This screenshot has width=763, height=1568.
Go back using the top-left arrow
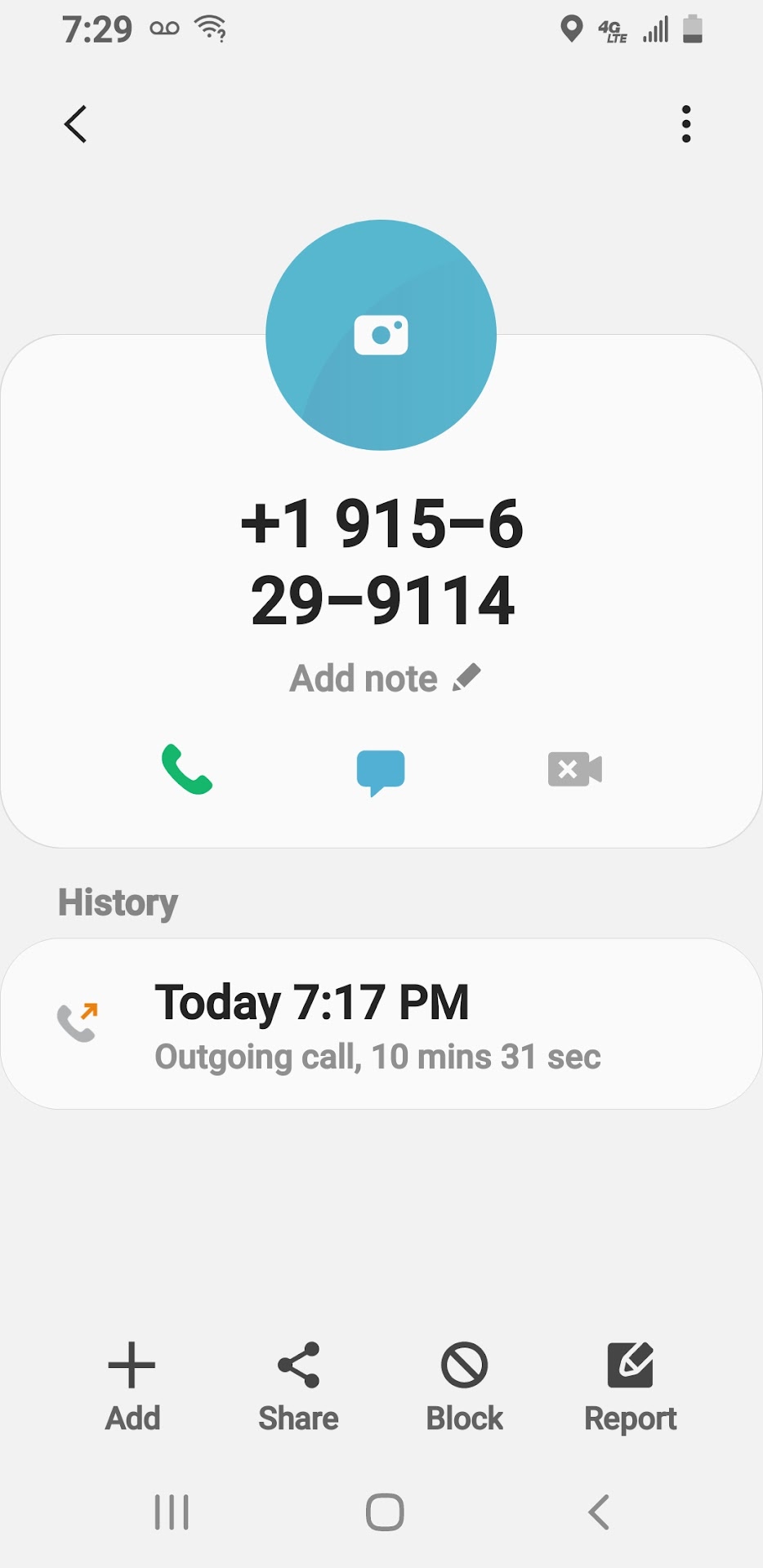pos(75,124)
